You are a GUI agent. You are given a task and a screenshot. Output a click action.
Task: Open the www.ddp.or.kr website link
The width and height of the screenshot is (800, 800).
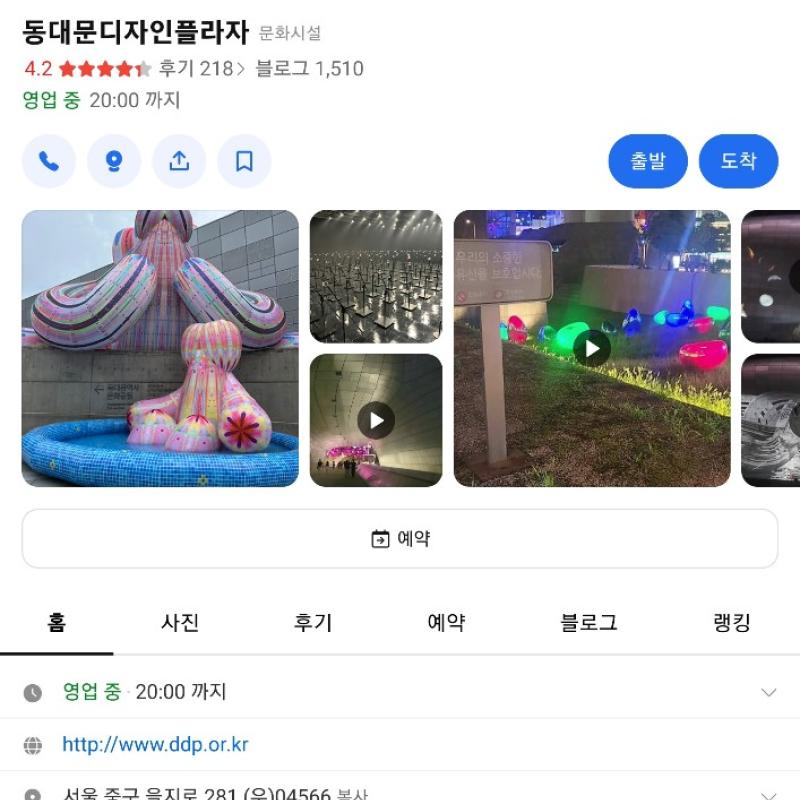(155, 745)
